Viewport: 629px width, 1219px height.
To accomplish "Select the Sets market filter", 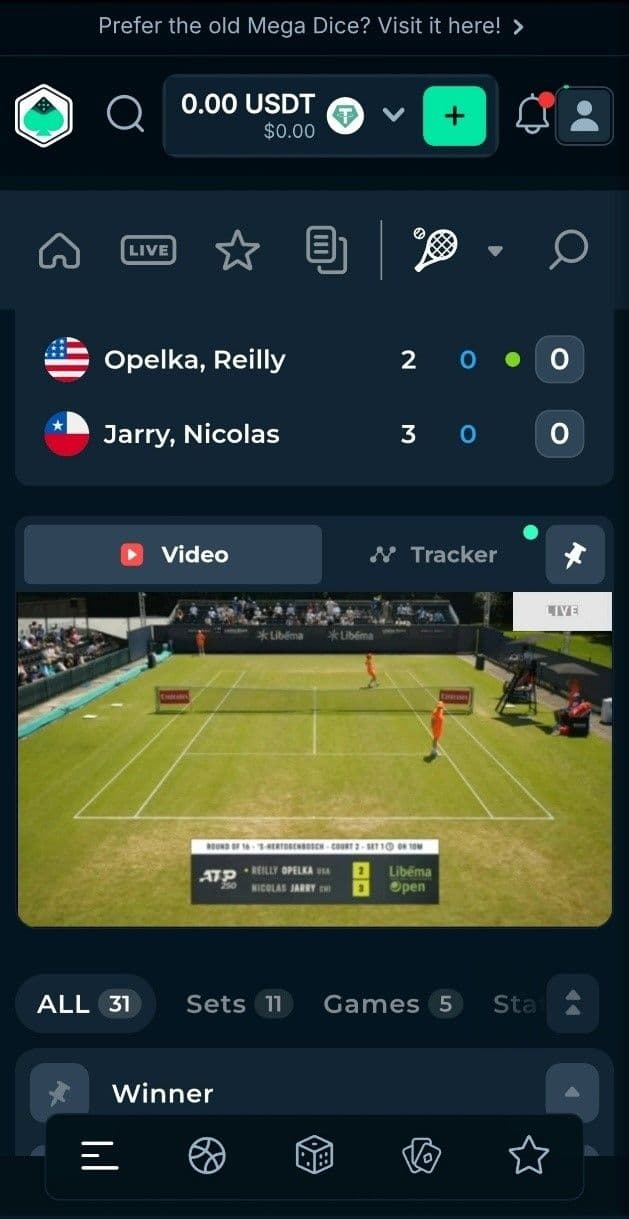I will coord(238,1004).
